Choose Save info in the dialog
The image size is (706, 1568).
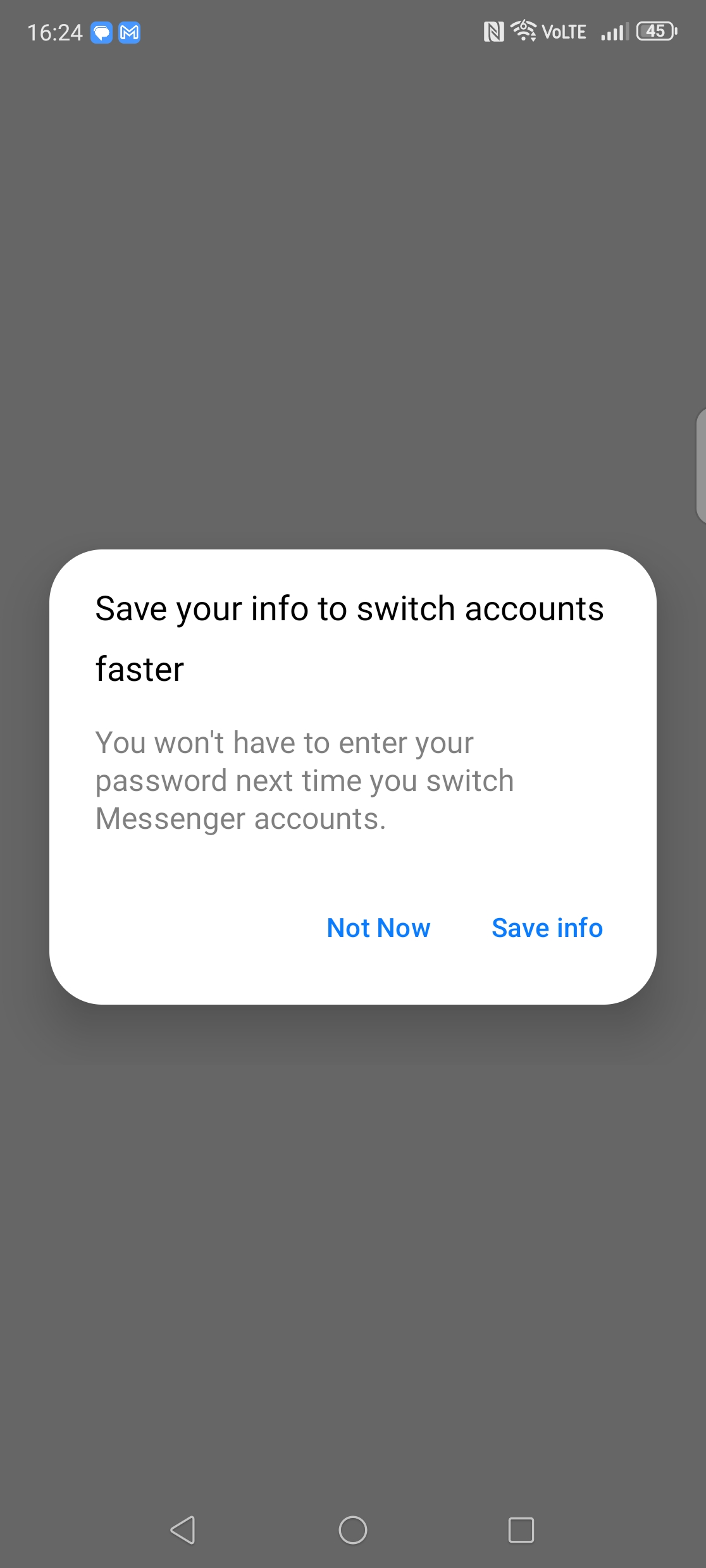tap(547, 928)
